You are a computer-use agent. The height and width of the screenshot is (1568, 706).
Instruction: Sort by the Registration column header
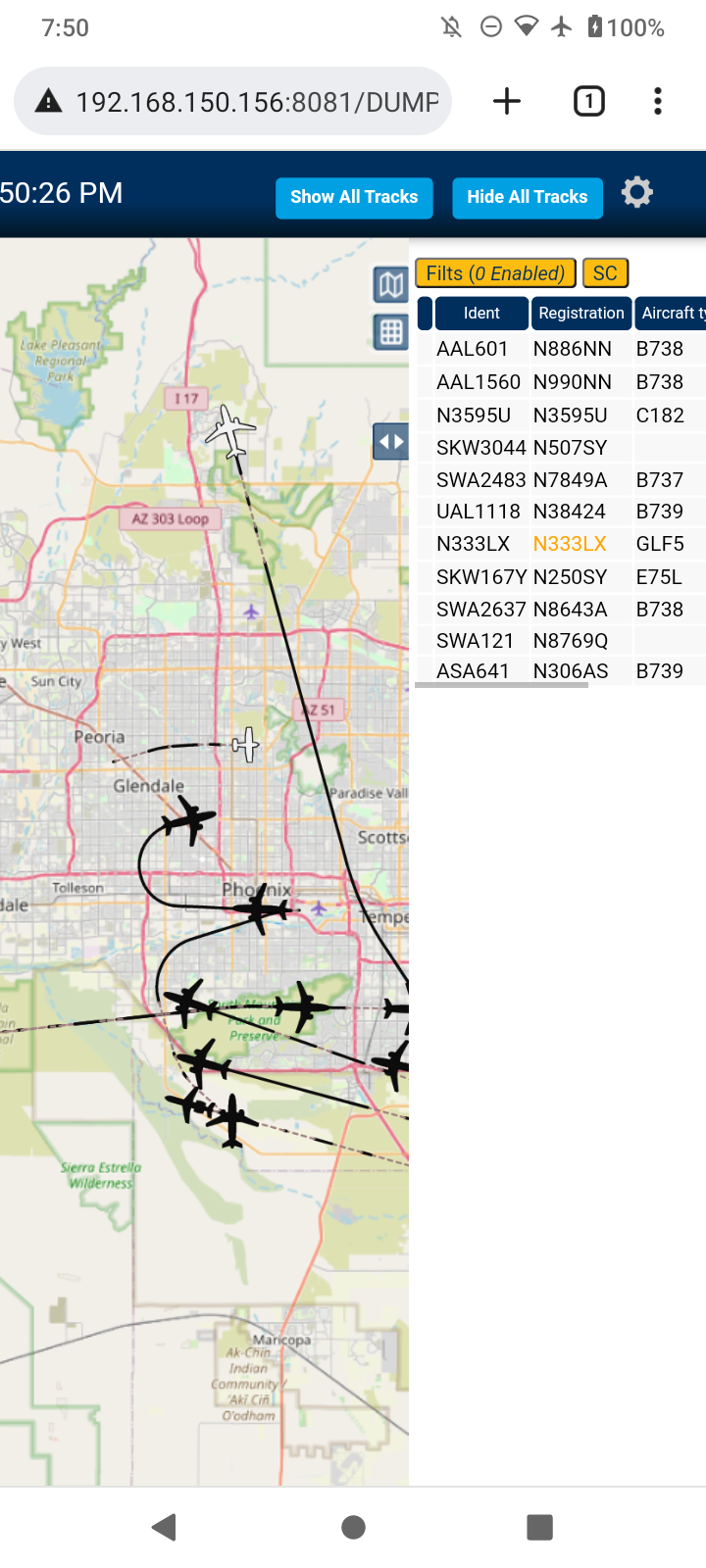pos(581,314)
